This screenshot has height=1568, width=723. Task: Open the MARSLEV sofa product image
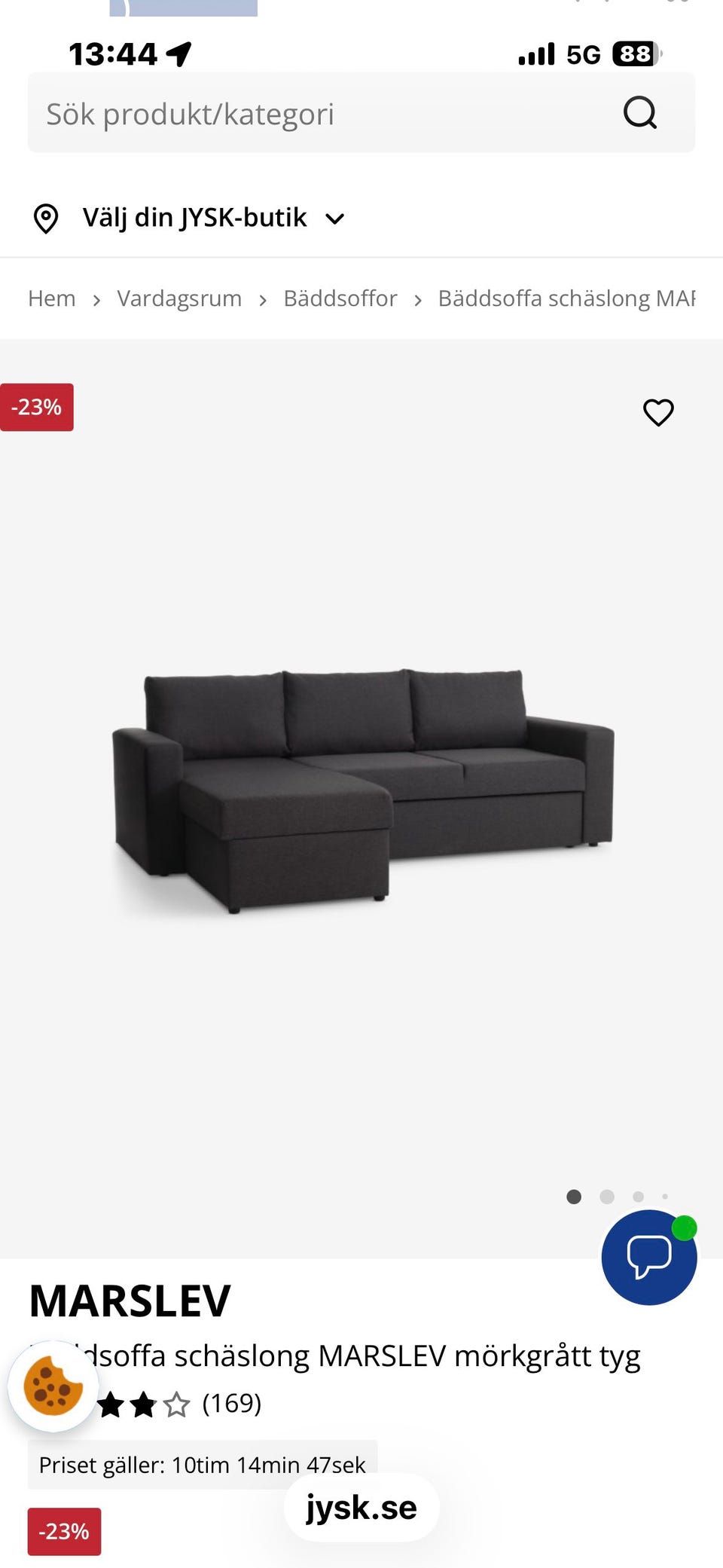point(363,791)
